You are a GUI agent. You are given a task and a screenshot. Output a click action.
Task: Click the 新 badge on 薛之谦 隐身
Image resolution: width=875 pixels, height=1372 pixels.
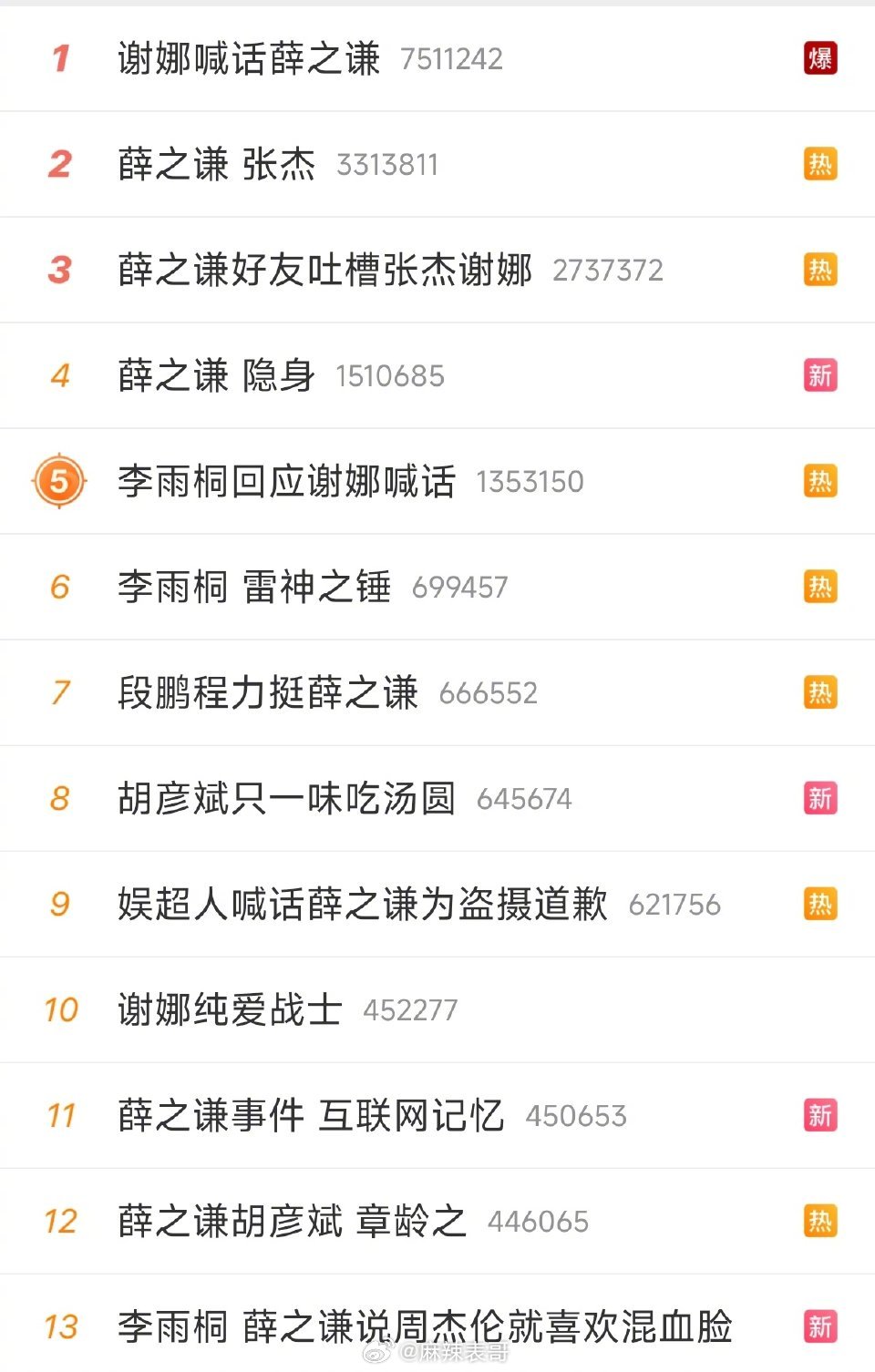coord(820,375)
